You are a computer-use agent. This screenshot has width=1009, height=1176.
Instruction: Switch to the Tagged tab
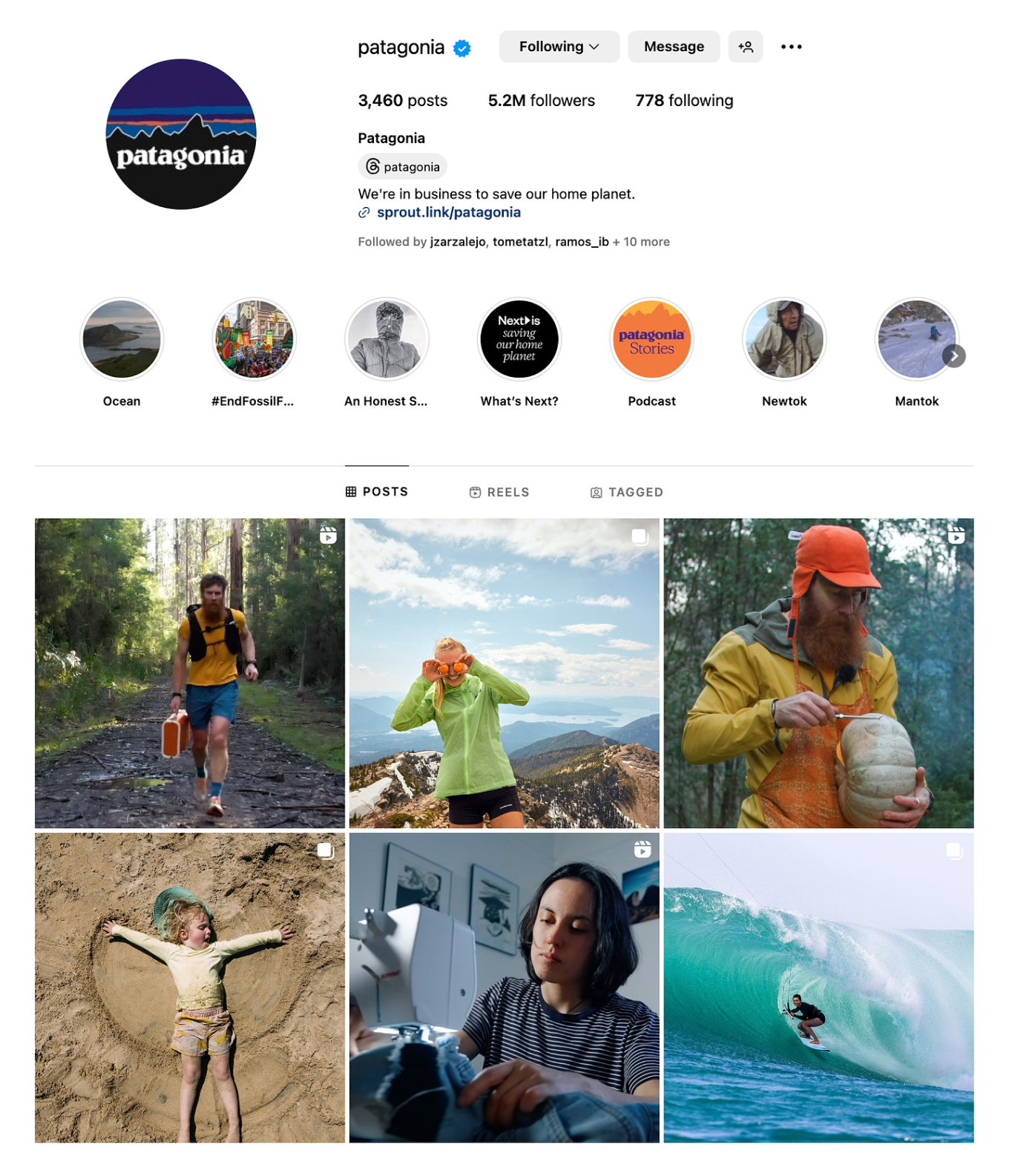pos(626,493)
